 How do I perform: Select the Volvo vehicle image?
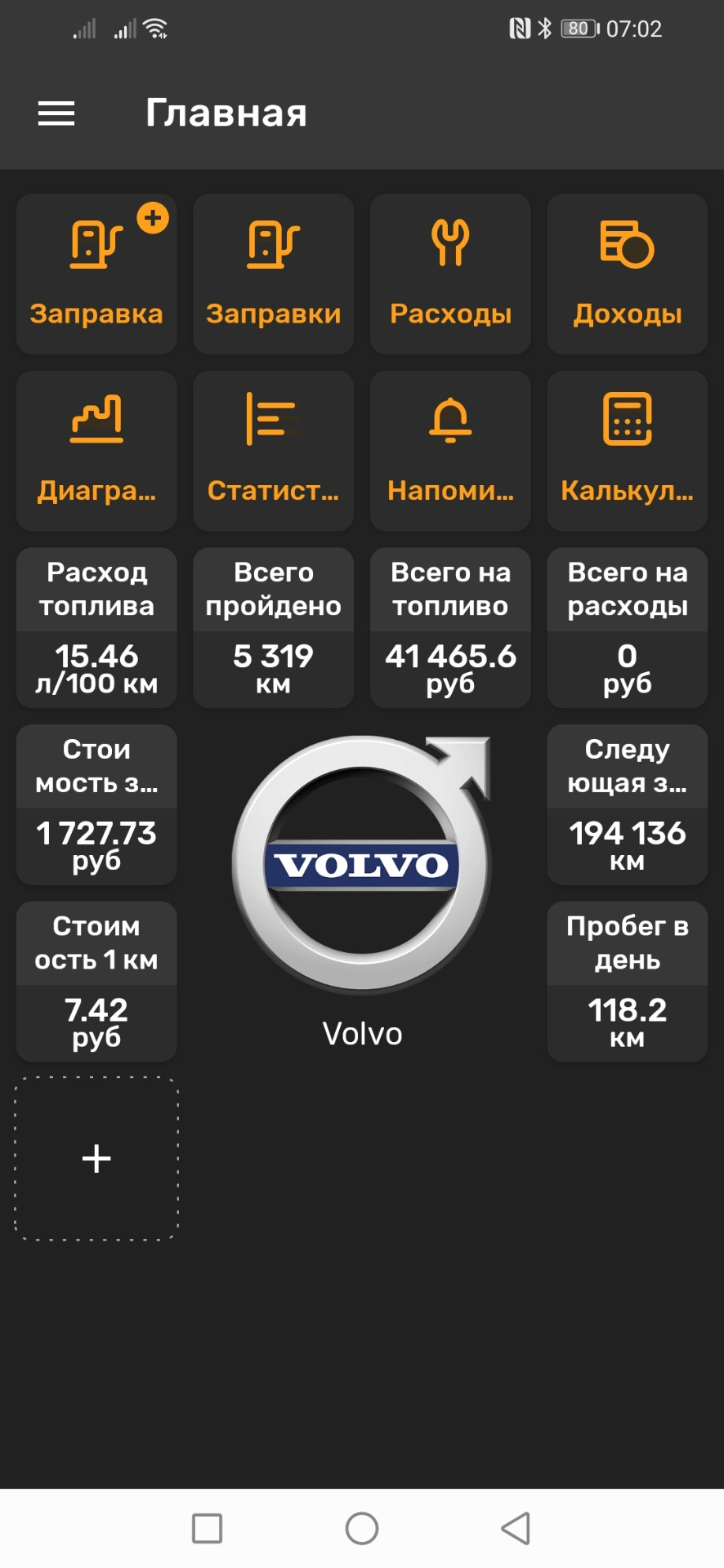point(362,866)
